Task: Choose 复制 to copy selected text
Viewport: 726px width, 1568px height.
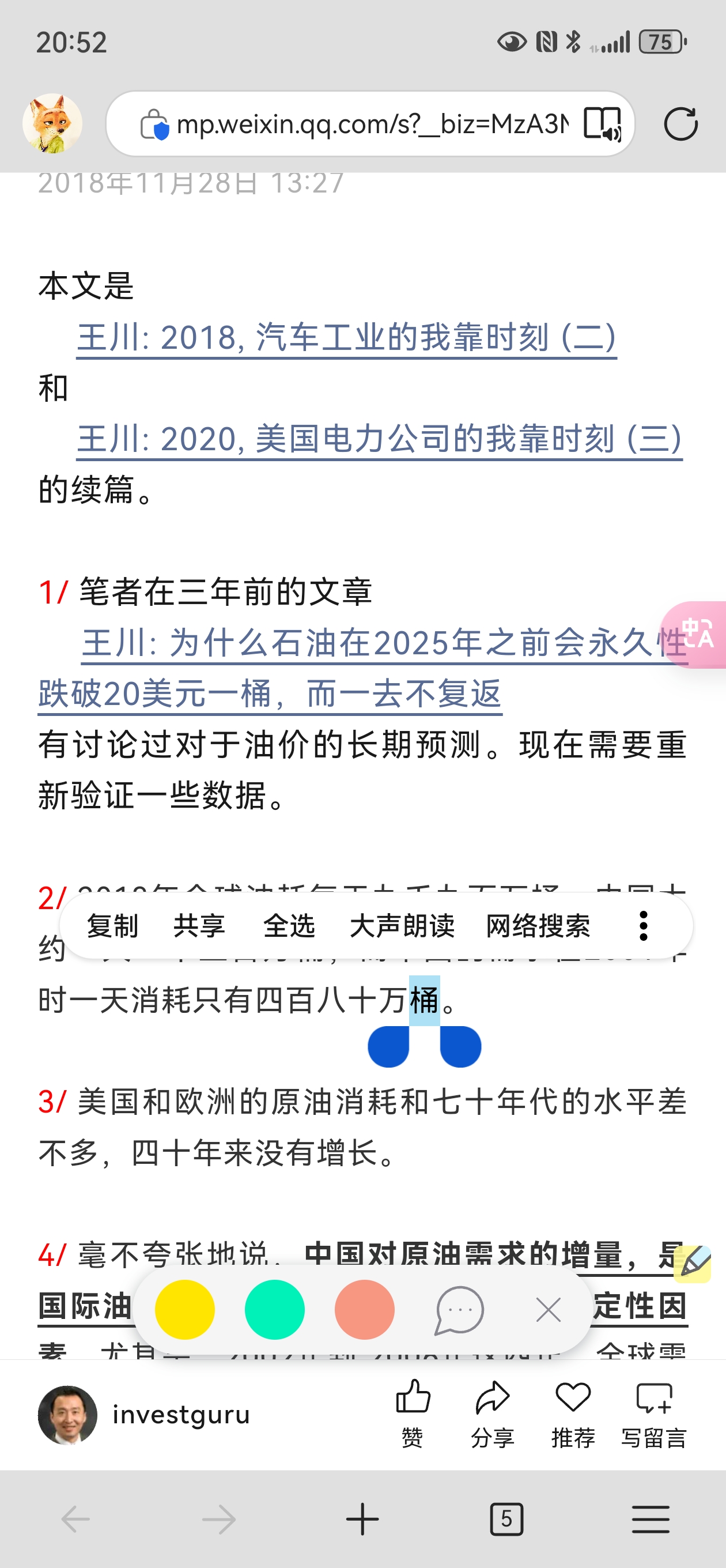Action: pyautogui.click(x=112, y=926)
